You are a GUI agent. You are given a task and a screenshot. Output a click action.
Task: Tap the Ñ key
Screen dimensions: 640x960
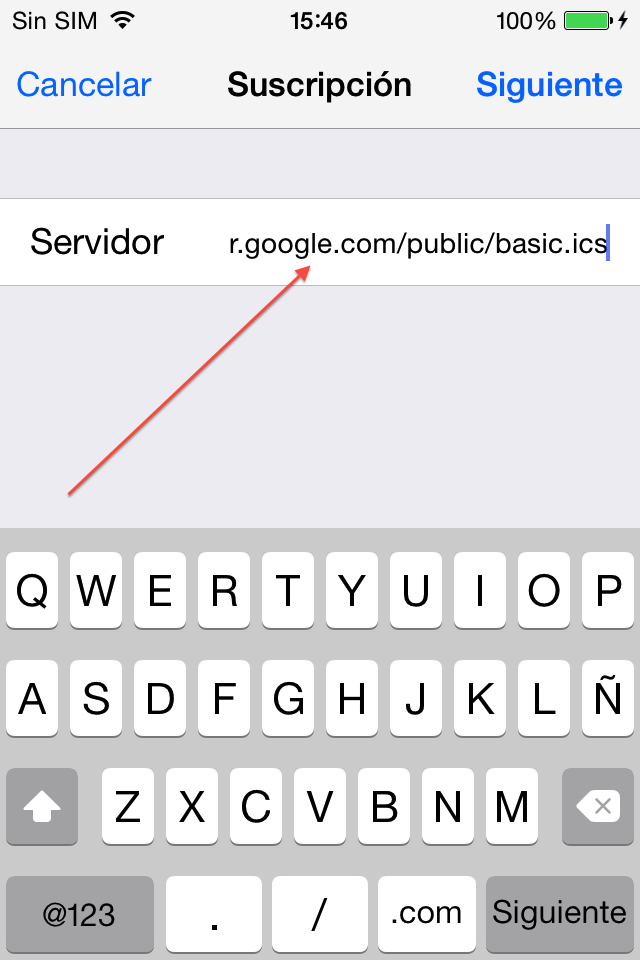coord(607,699)
